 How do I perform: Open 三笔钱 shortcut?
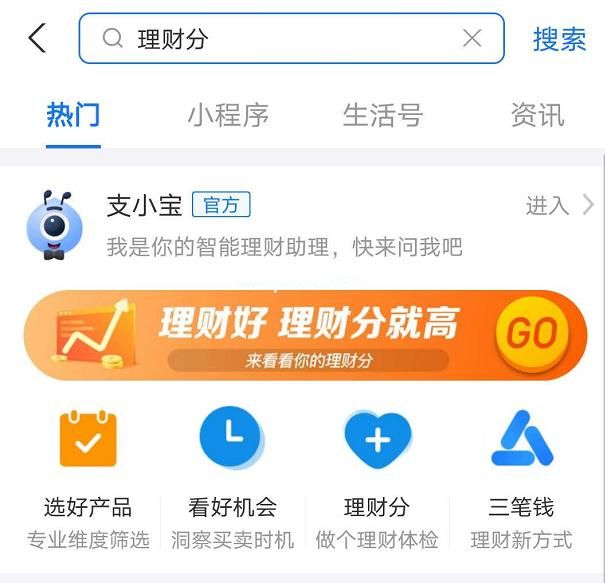(521, 480)
